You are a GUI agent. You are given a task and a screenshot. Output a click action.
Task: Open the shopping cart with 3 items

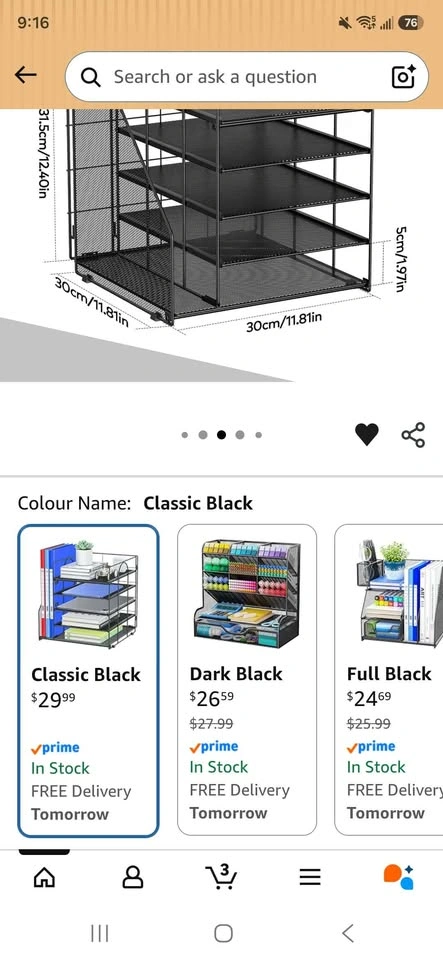click(222, 877)
